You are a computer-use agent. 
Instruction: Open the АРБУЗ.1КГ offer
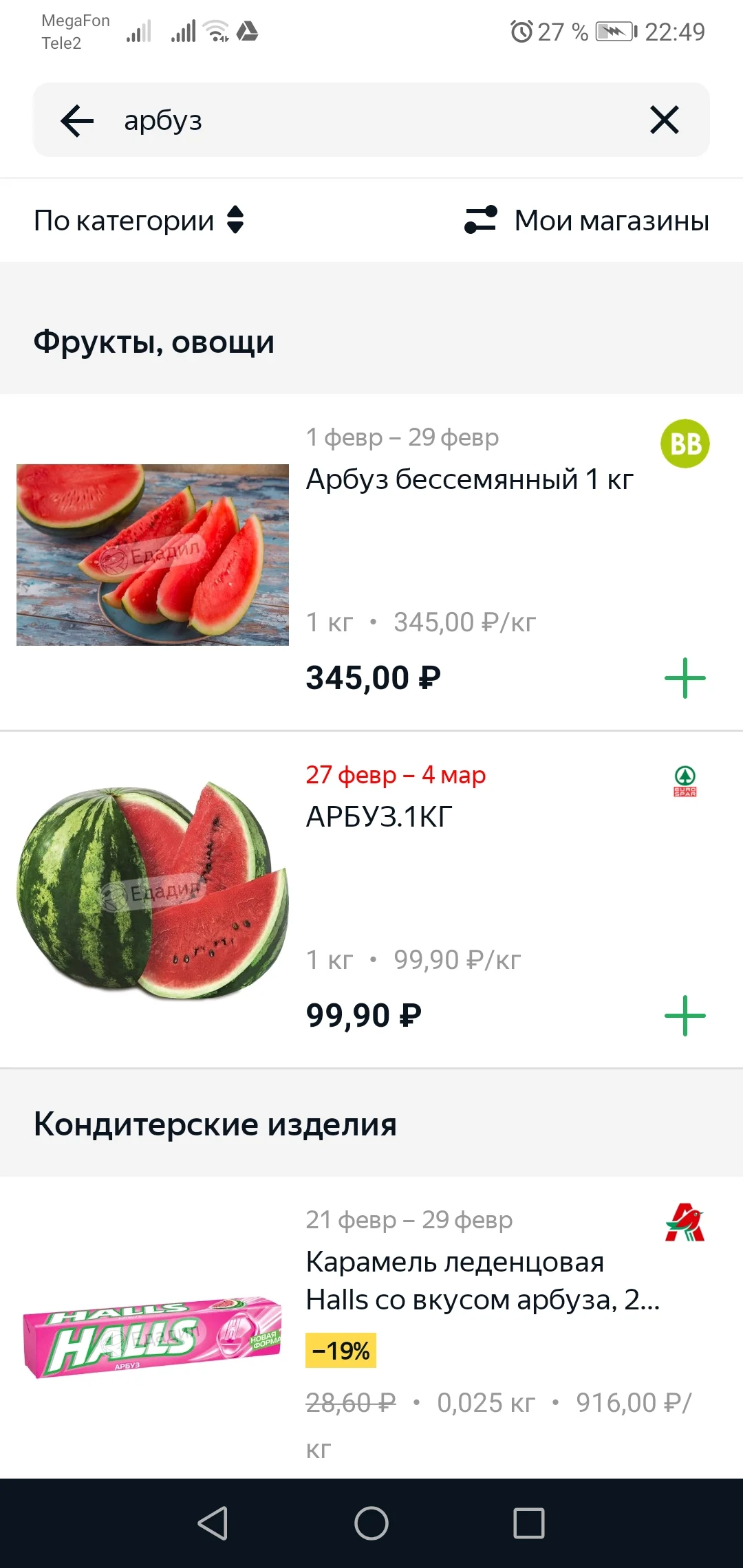[x=379, y=818]
